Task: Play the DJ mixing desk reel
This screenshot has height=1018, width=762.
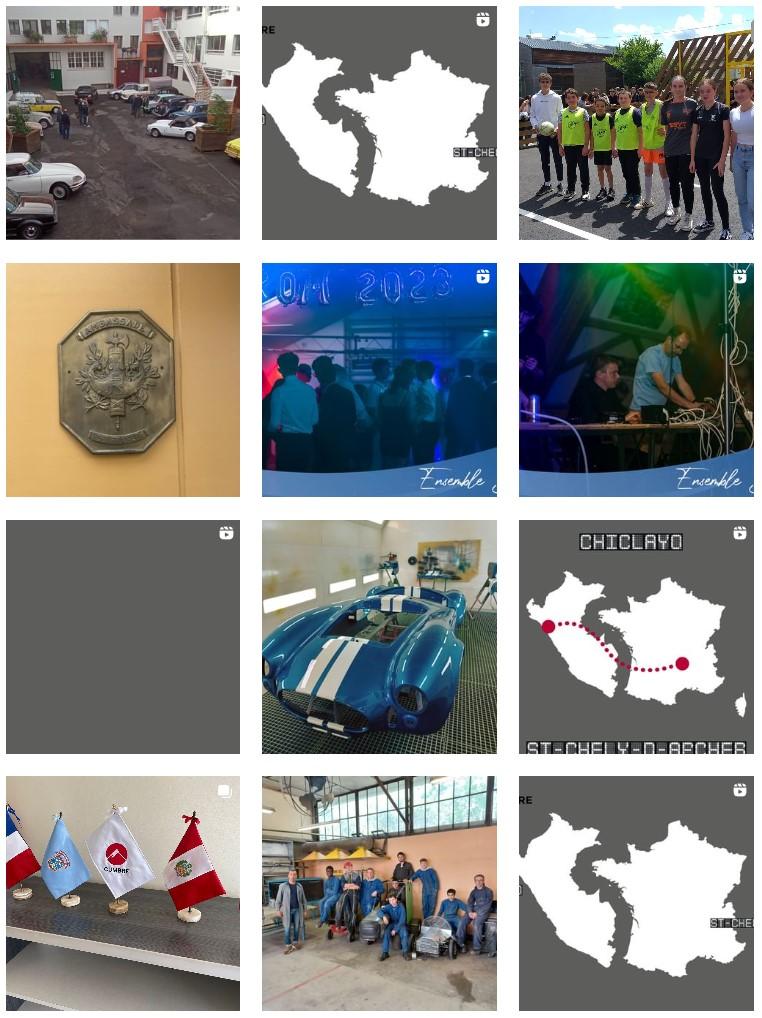Action: pyautogui.click(x=636, y=379)
